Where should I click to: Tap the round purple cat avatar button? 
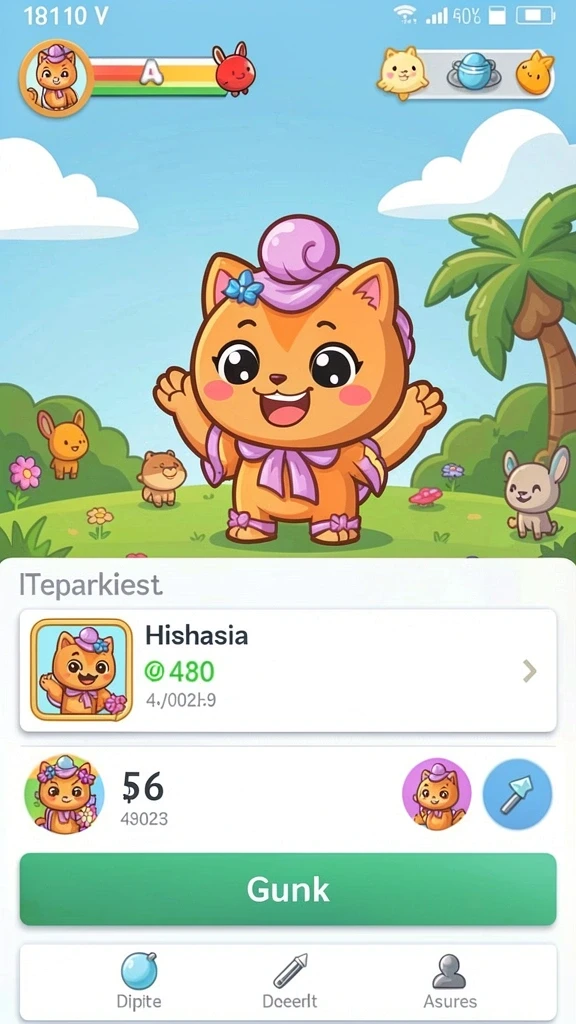[x=436, y=794]
